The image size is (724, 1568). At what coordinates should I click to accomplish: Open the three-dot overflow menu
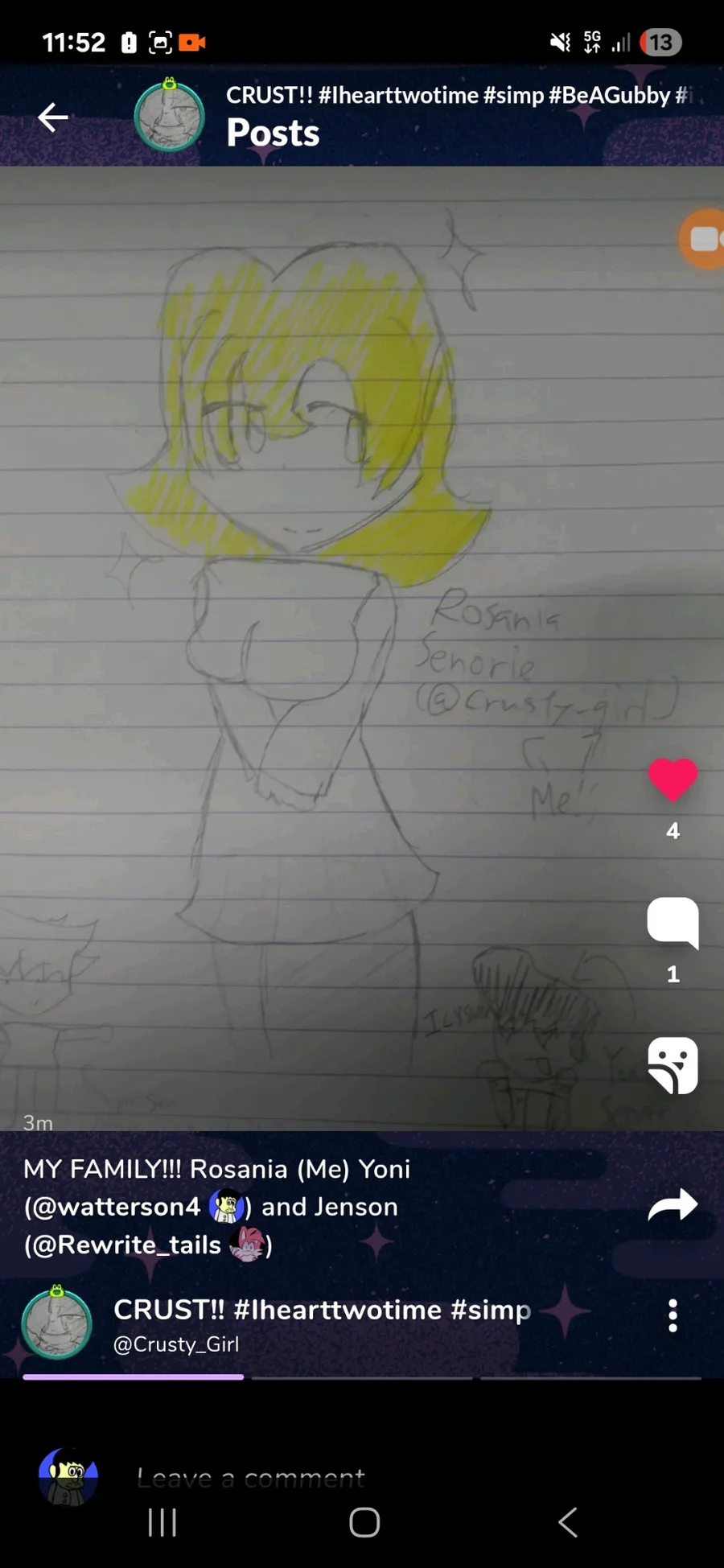[x=673, y=1315]
